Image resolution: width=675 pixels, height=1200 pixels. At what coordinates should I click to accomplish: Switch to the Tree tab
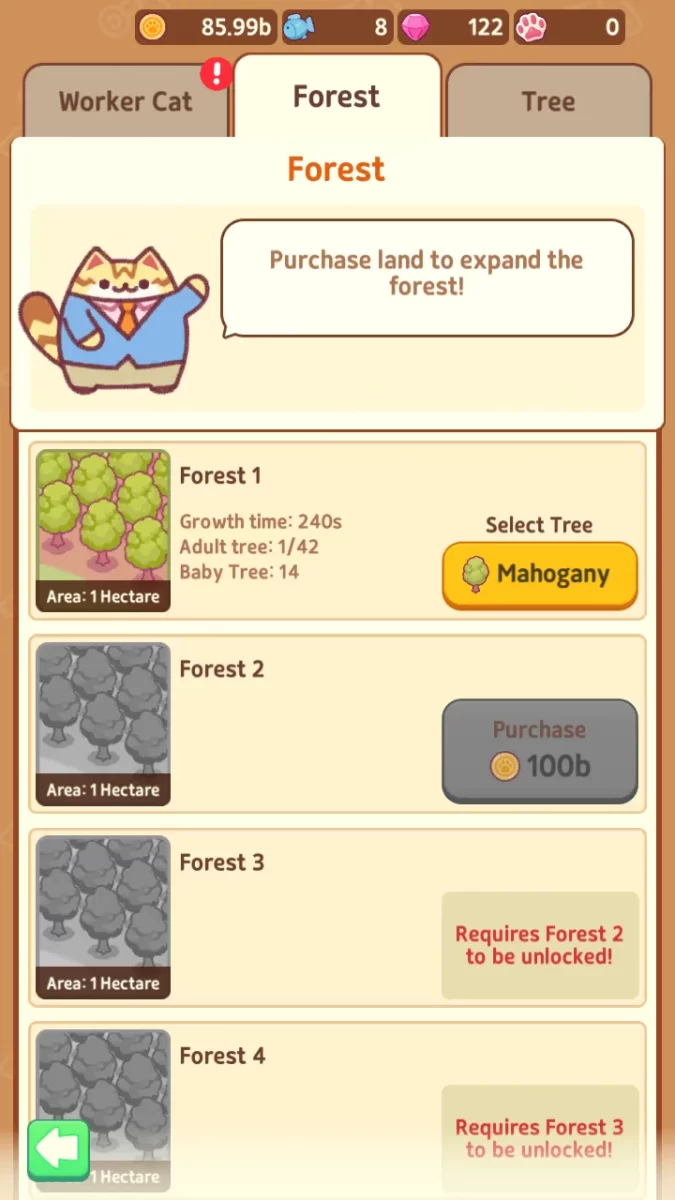[547, 101]
